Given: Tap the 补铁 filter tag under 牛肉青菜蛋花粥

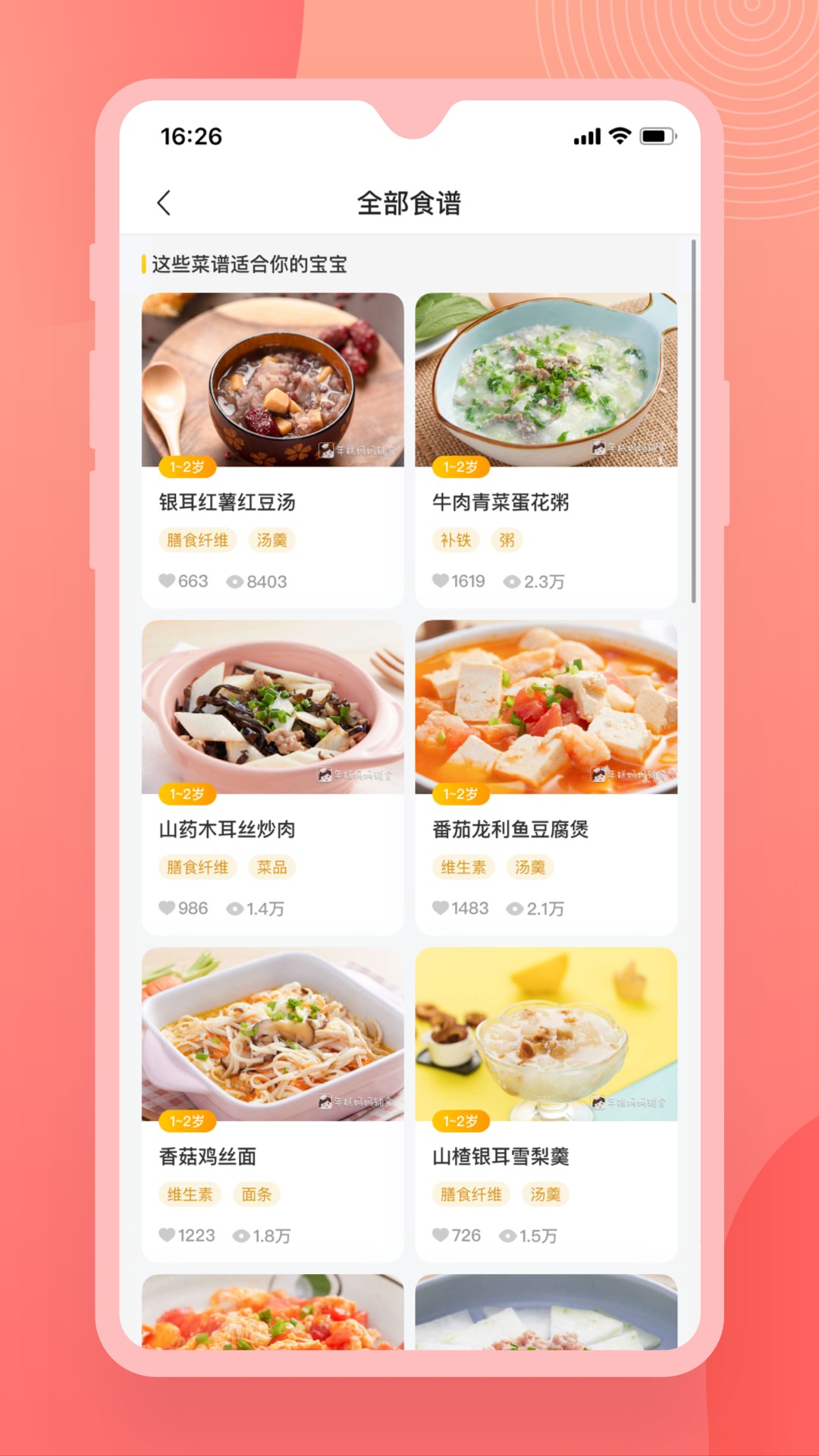Looking at the screenshot, I should (x=456, y=541).
